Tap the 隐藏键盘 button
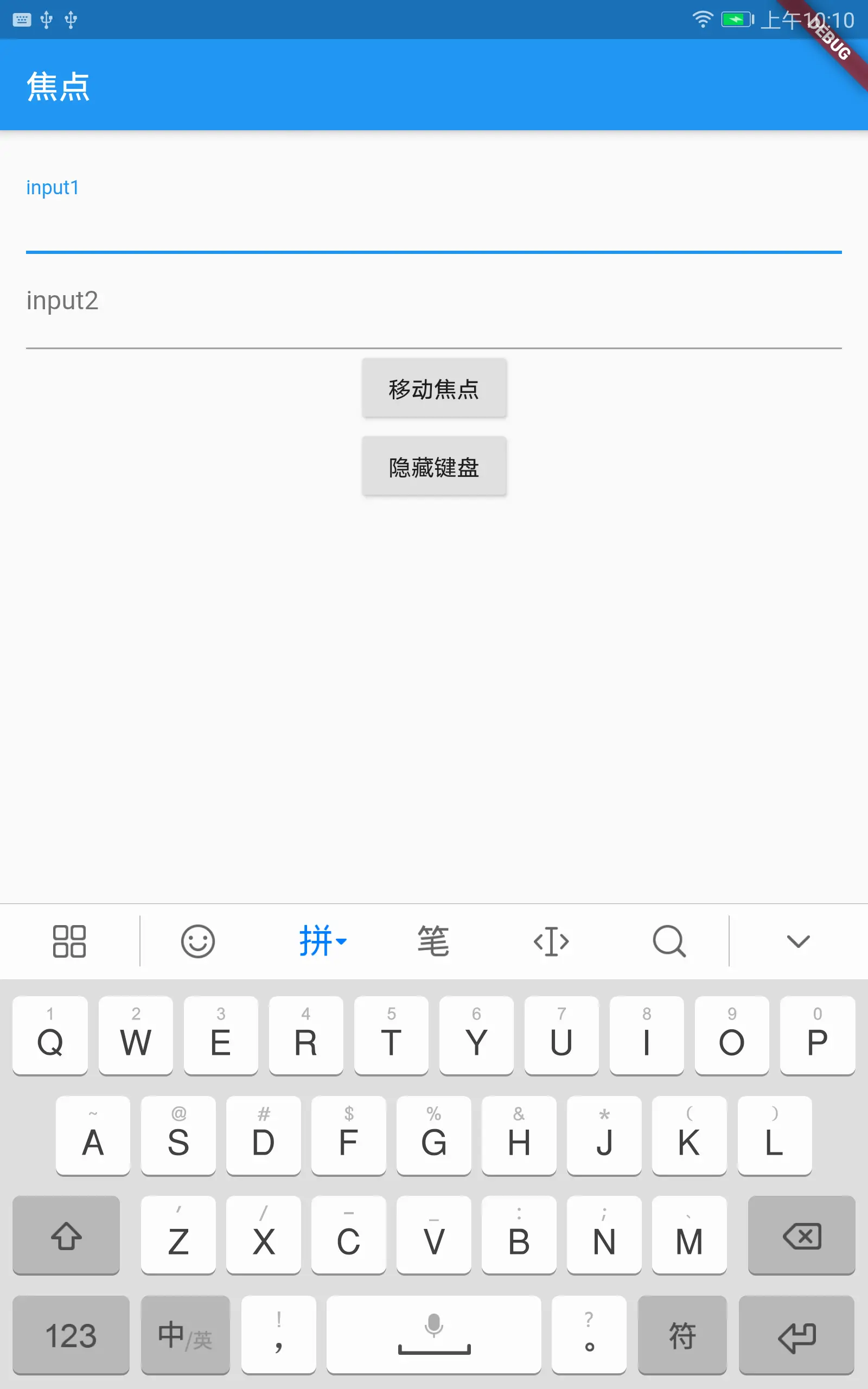The height and width of the screenshot is (1389, 868). point(433,467)
